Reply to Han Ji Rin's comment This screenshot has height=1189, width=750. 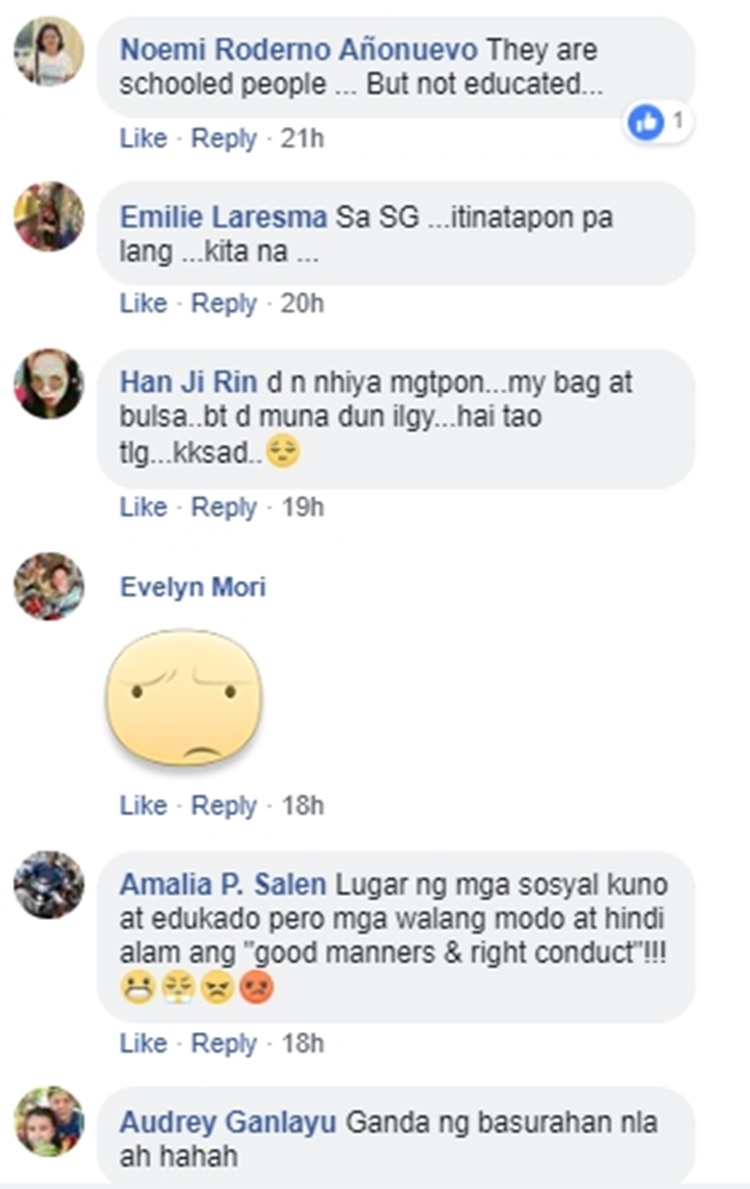point(223,507)
